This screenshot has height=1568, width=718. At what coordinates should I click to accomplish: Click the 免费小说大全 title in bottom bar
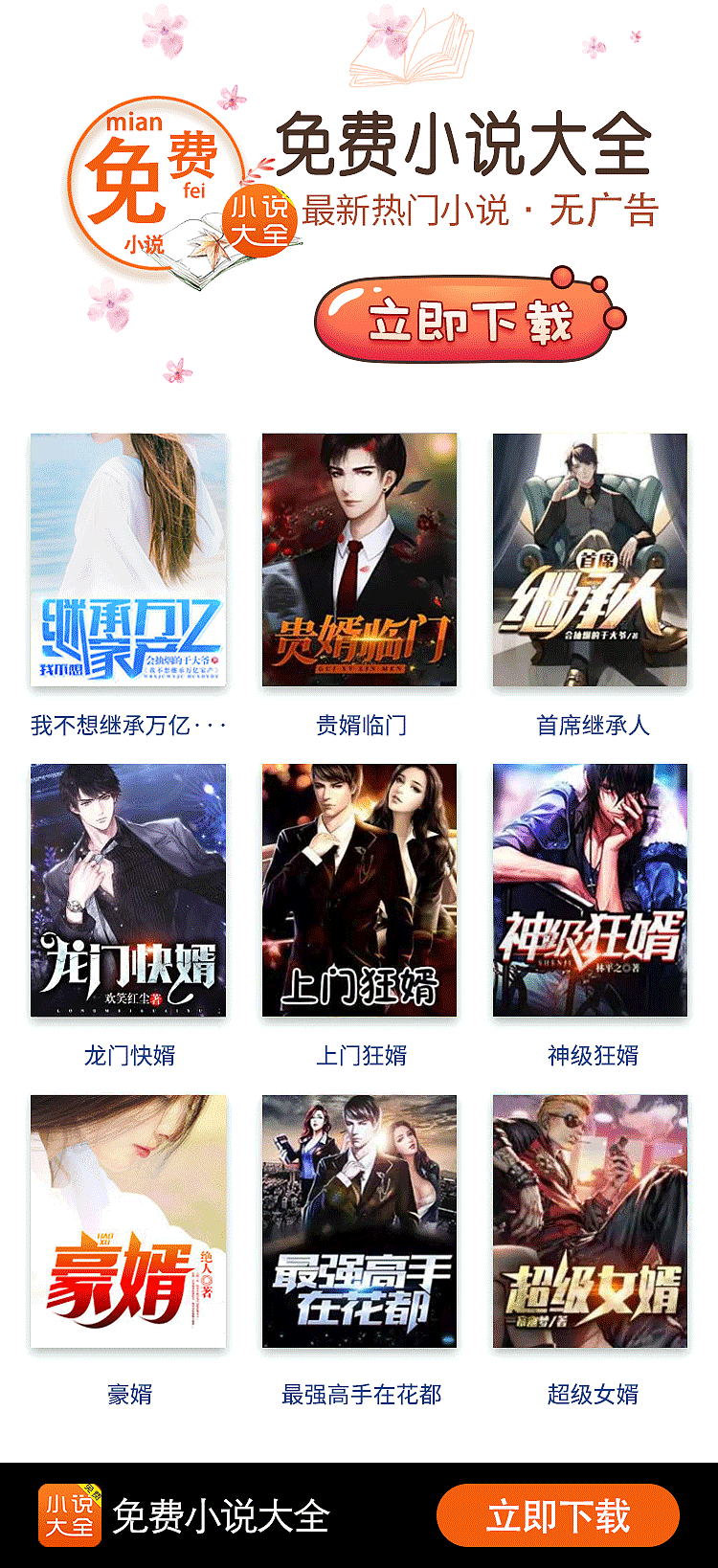click(x=223, y=1515)
